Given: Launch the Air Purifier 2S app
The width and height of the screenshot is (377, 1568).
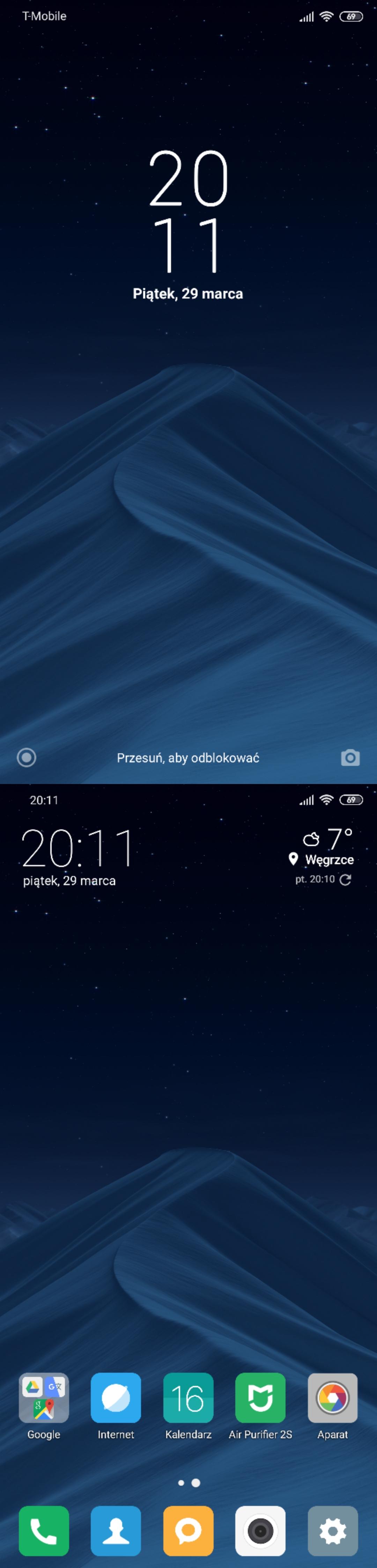Looking at the screenshot, I should pyautogui.click(x=260, y=1398).
